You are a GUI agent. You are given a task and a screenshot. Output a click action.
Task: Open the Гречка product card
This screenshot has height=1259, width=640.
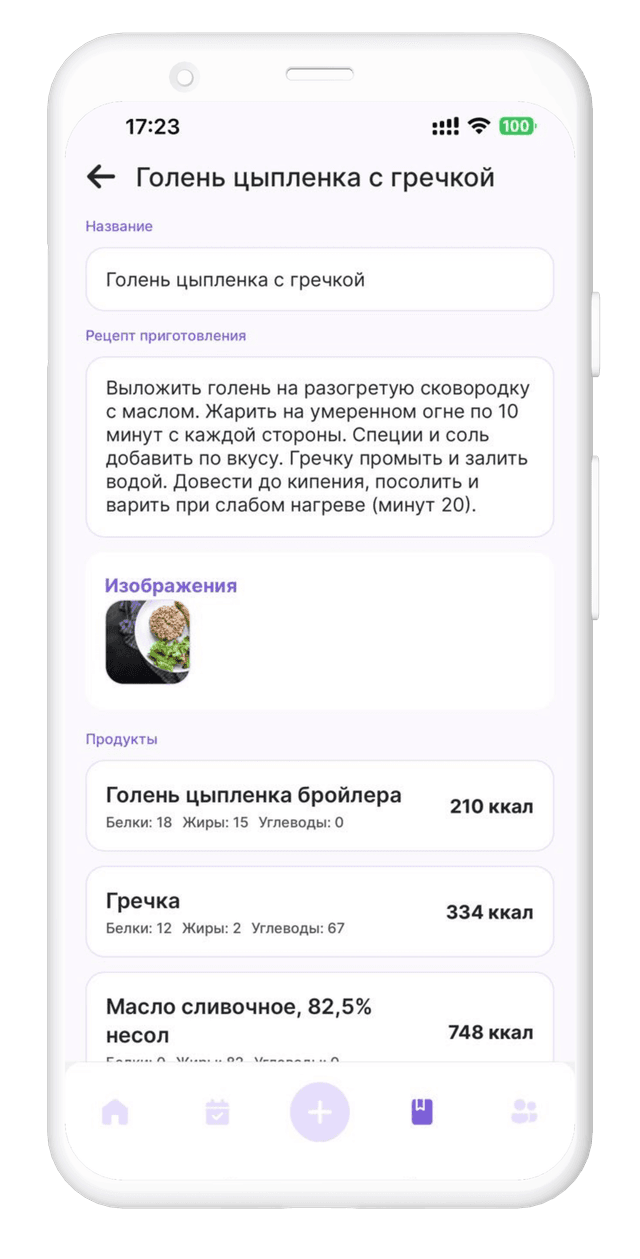pos(319,911)
